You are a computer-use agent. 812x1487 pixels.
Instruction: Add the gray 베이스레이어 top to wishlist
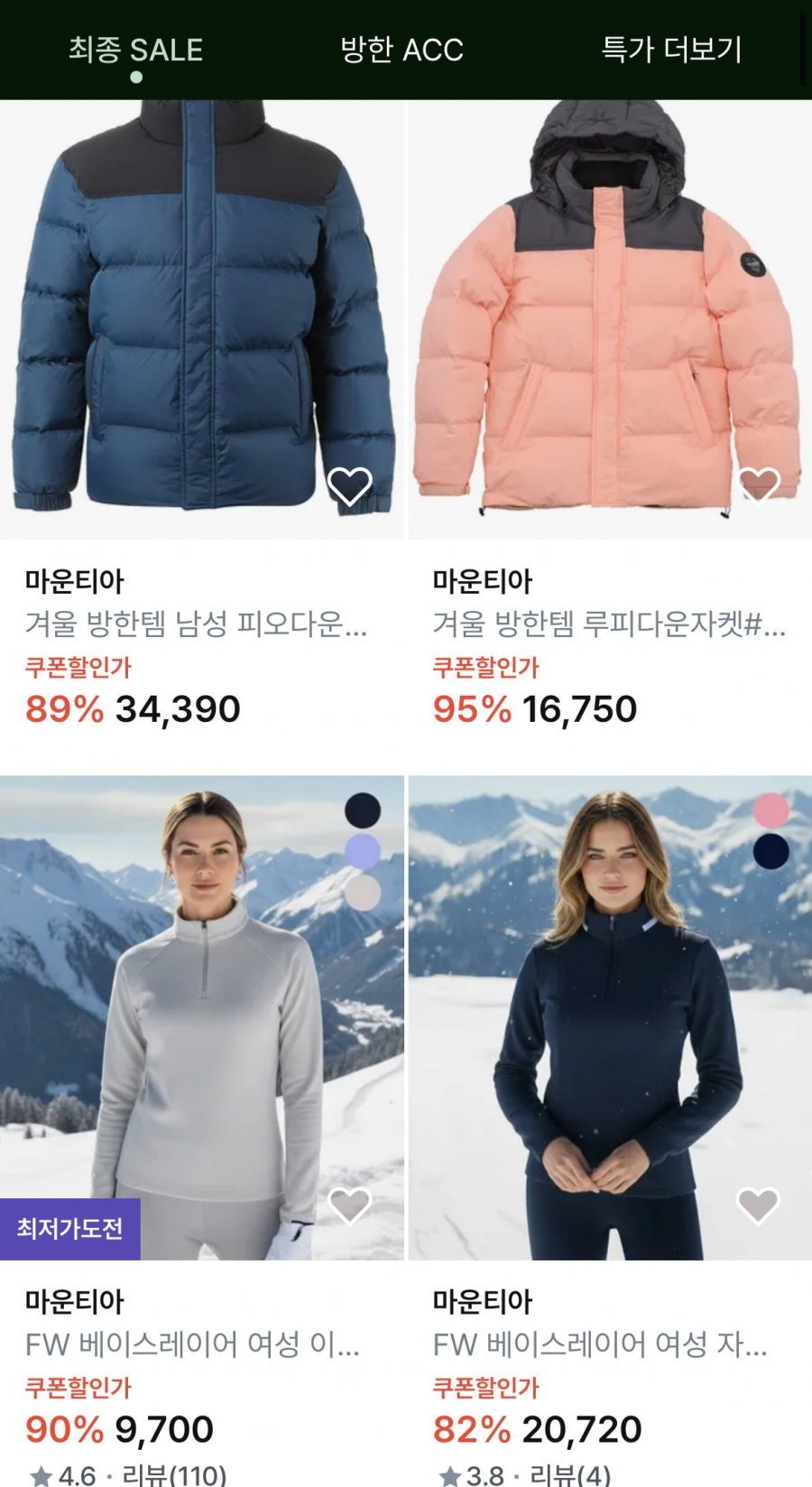pyautogui.click(x=349, y=1205)
